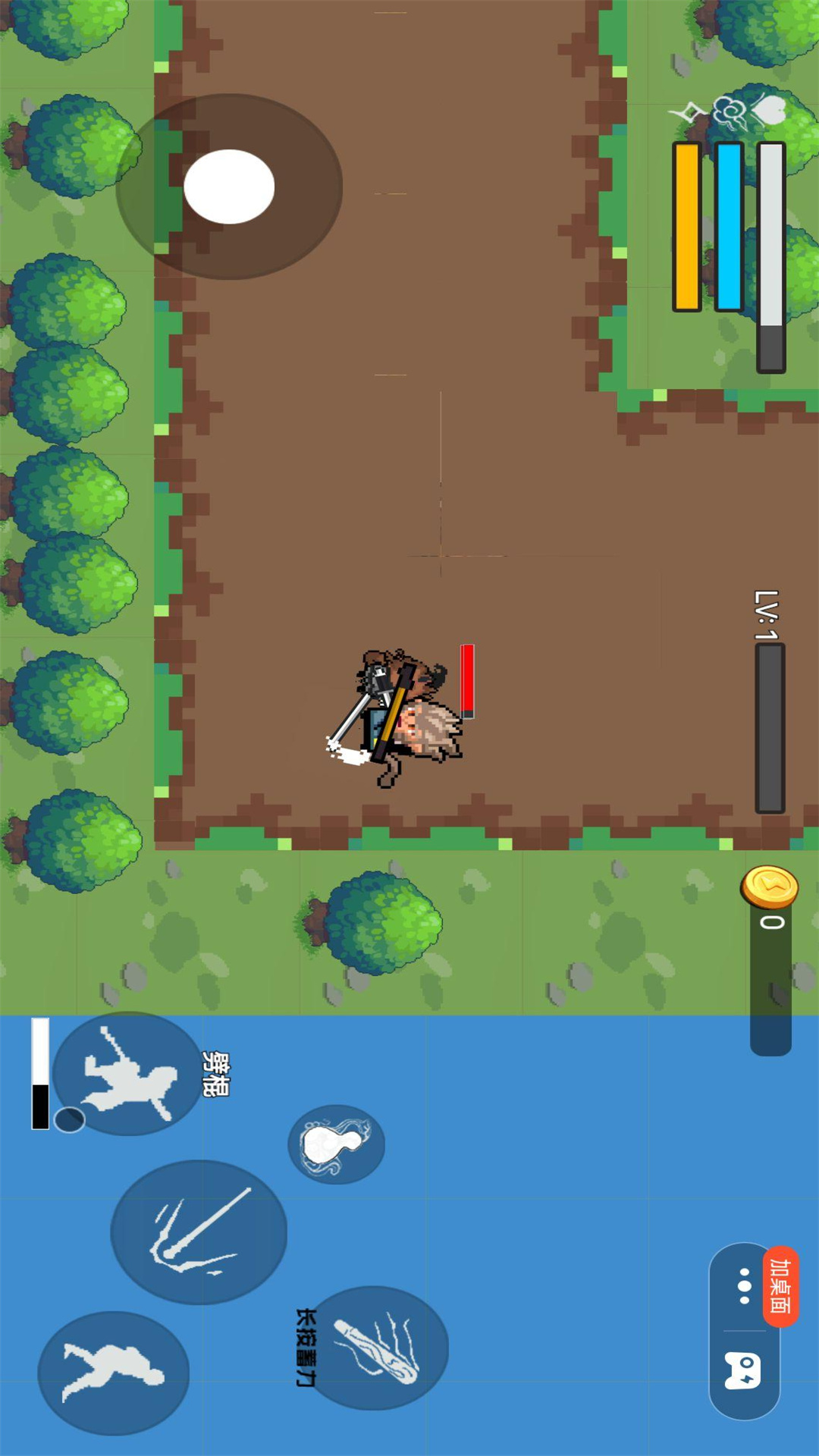The image size is (819, 1456).
Task: Tap the dodge roll button
Action: tap(114, 1373)
